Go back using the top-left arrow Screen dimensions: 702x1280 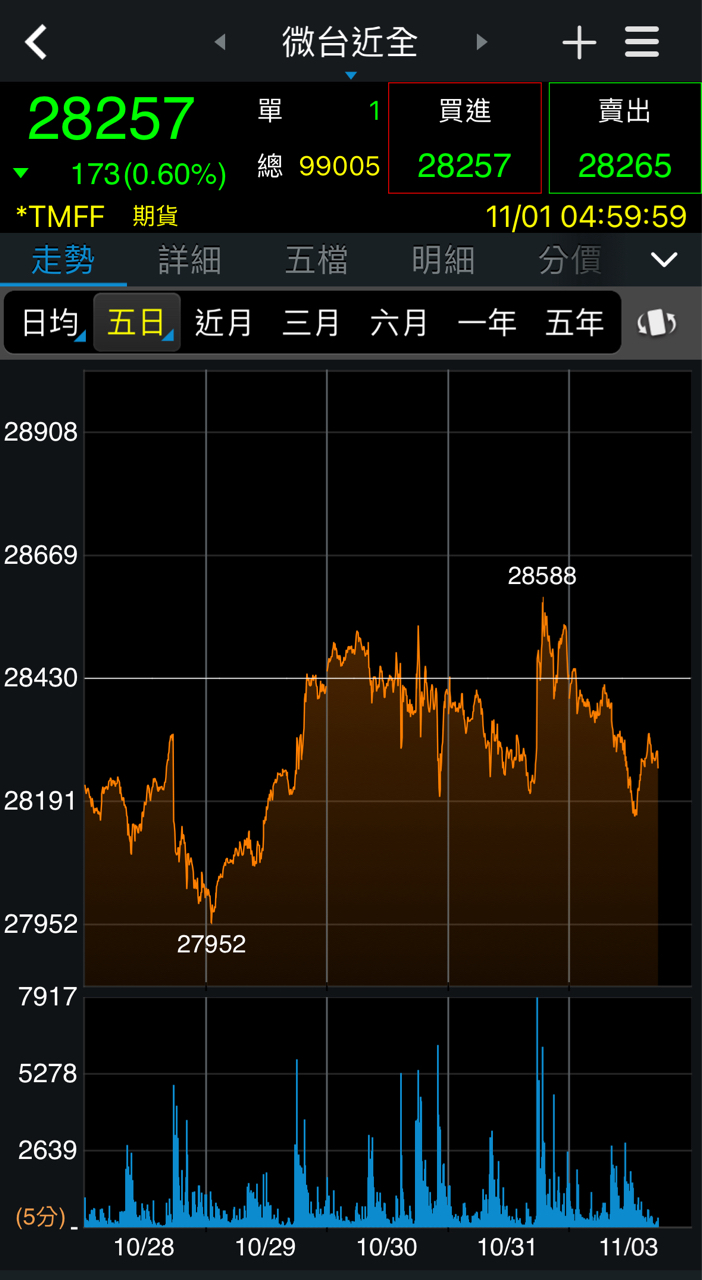coord(36,42)
